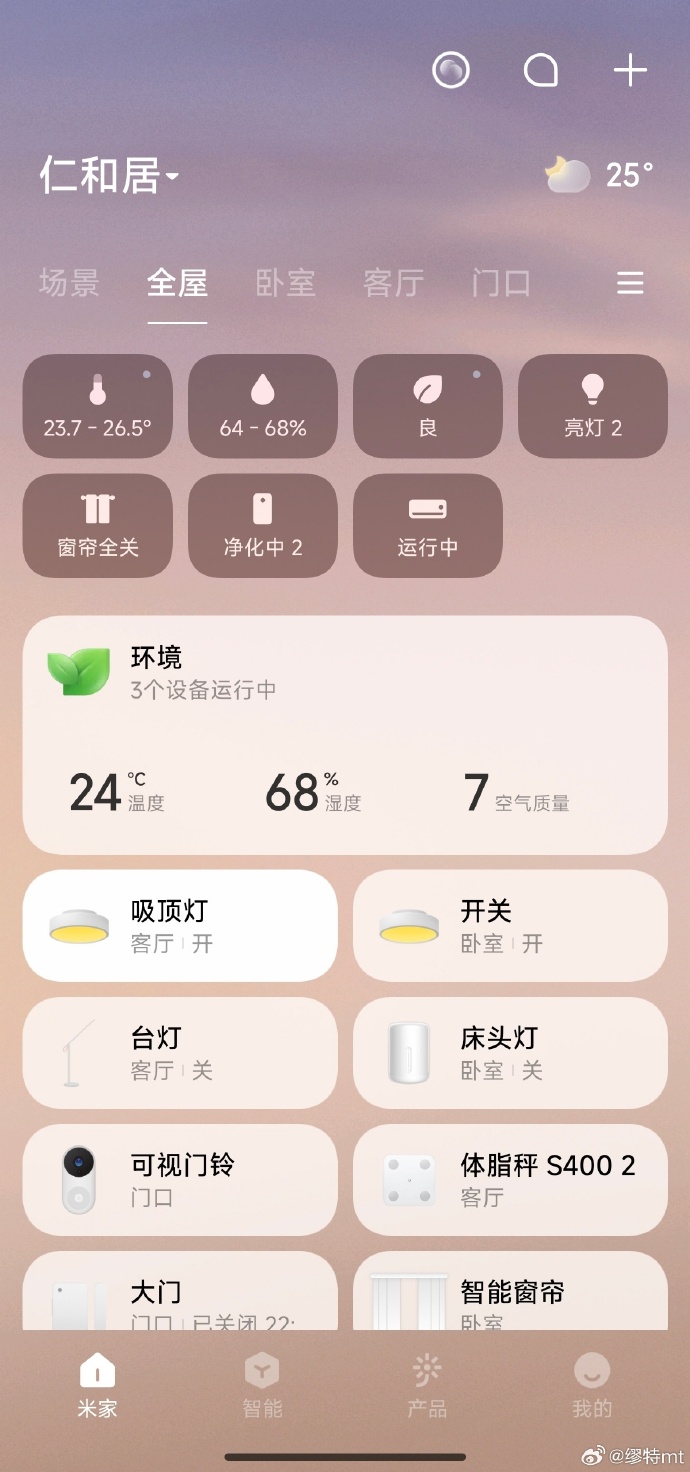The image size is (690, 1472).
Task: Open the 可视门铃 doorbell card
Action: [x=180, y=1180]
